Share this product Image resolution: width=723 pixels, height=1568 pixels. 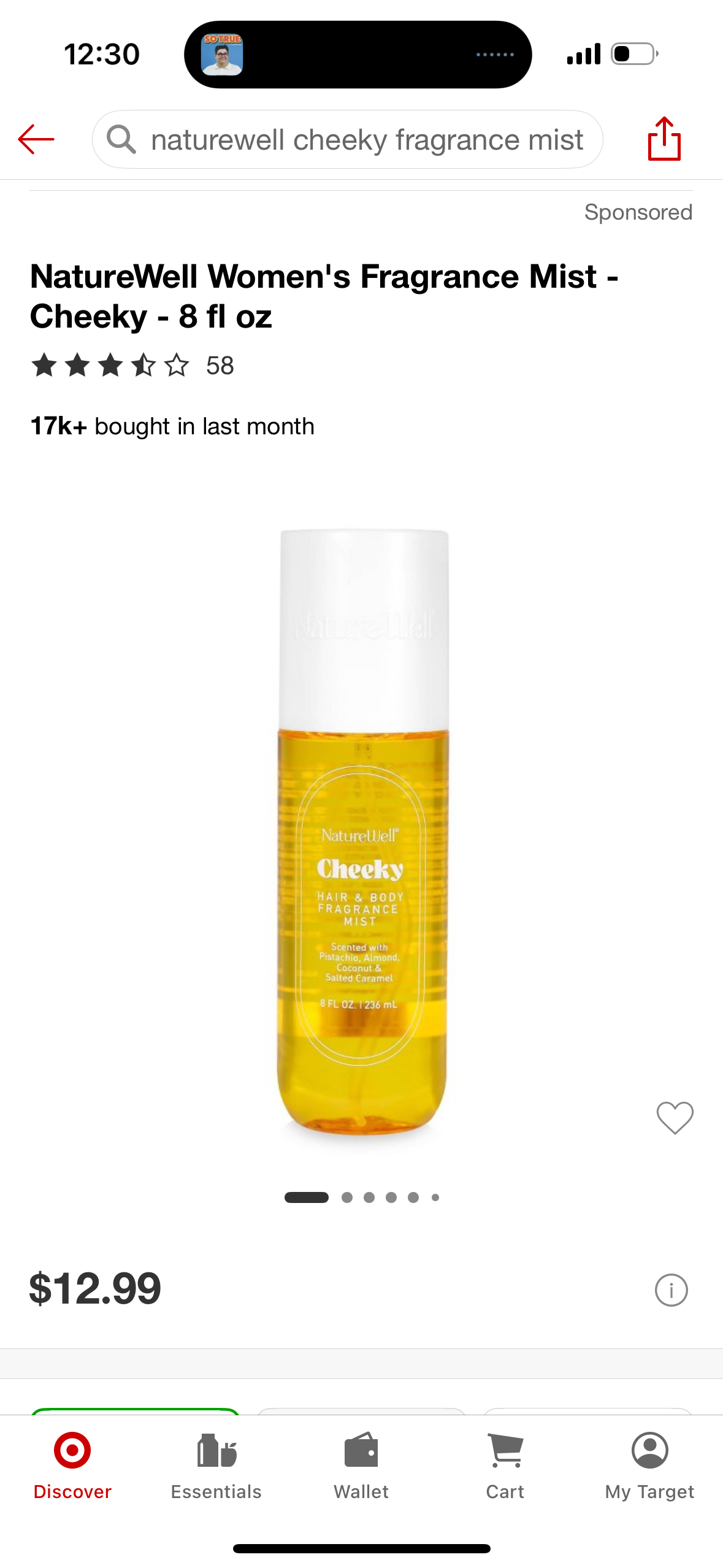click(664, 139)
